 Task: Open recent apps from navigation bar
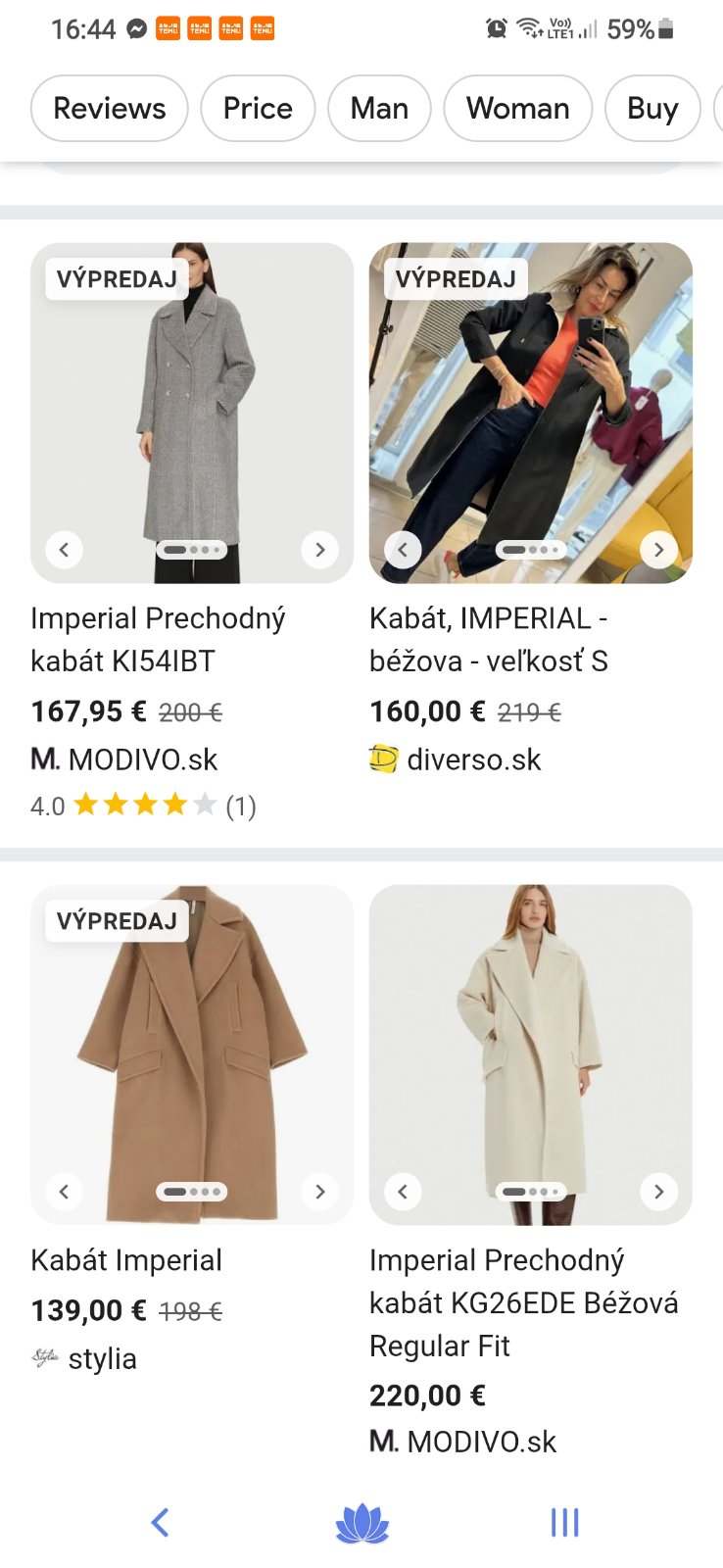(x=564, y=1522)
